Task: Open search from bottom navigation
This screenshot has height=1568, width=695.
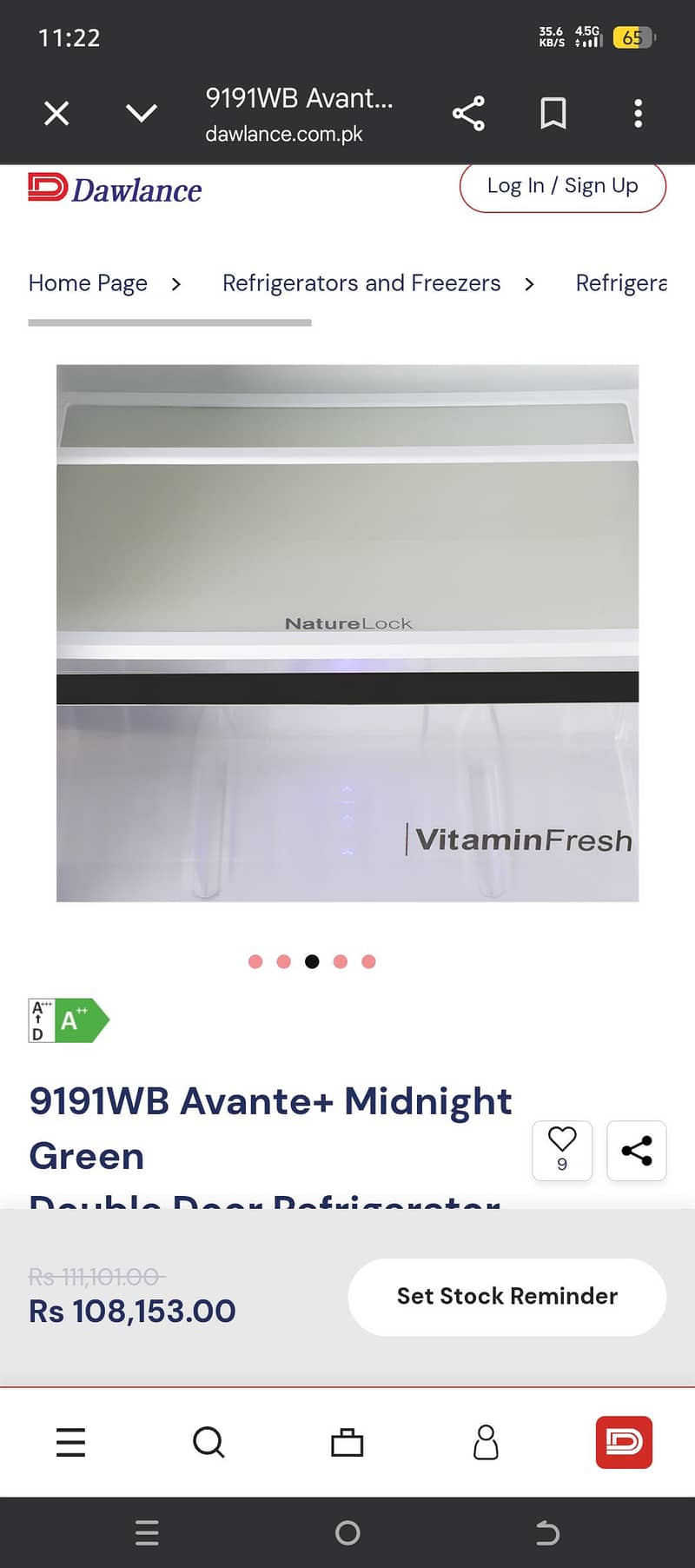Action: pyautogui.click(x=208, y=1442)
